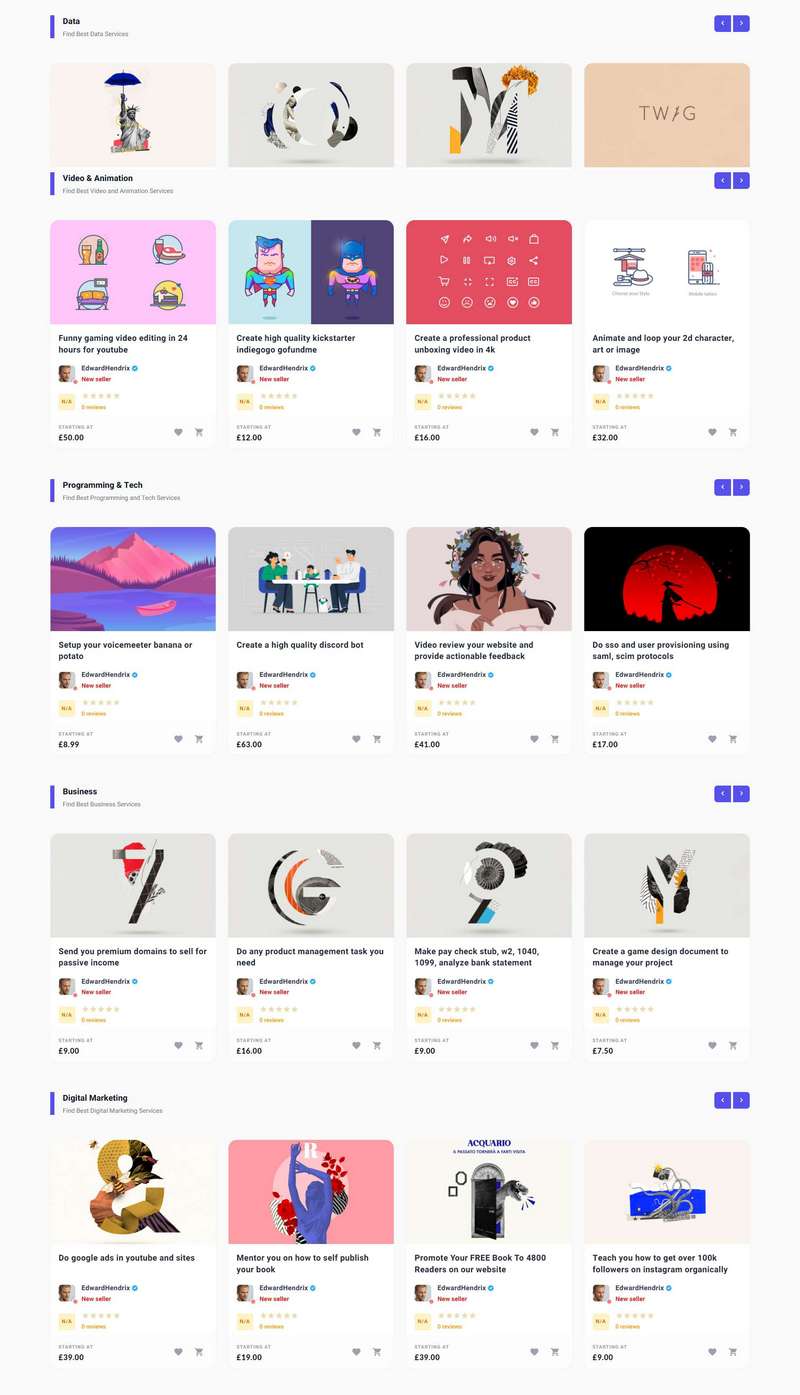Viewport: 800px width, 1395px height.
Task: Add instagram 100k followers gig to cart
Action: (733, 1352)
